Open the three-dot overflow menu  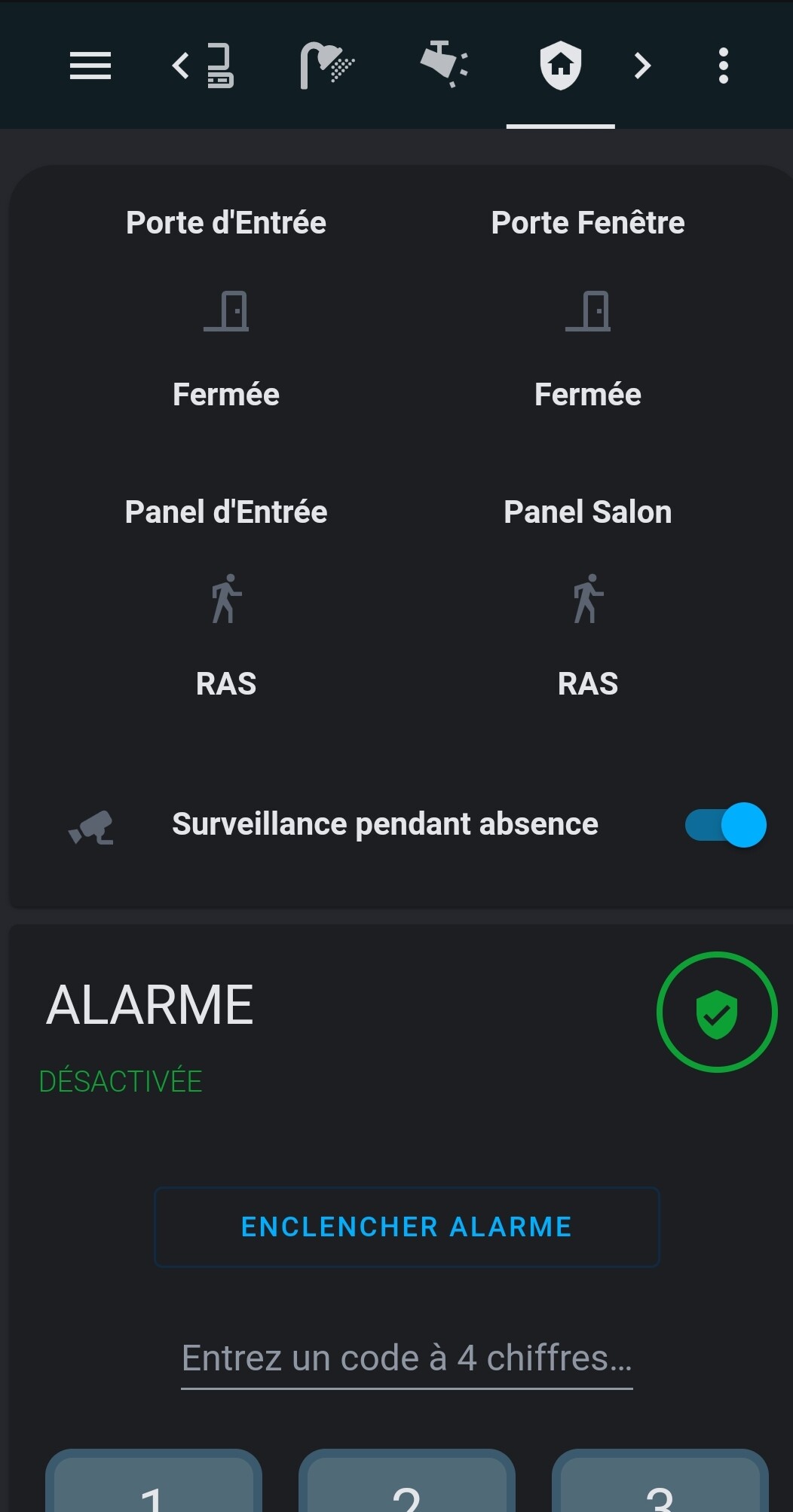click(x=724, y=66)
